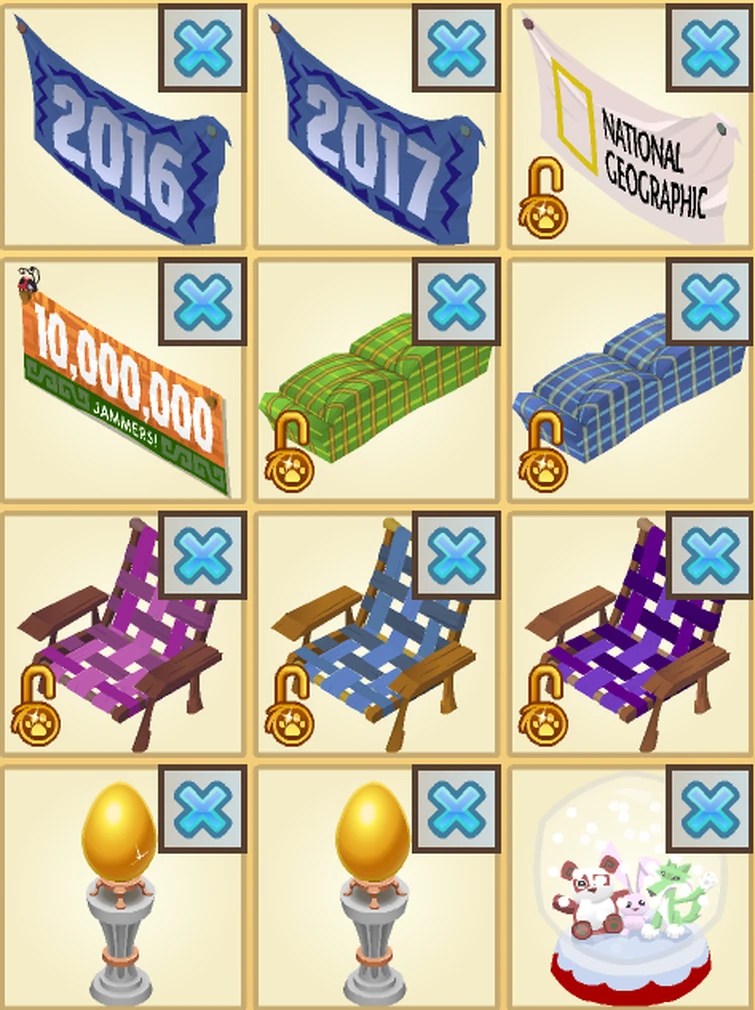The height and width of the screenshot is (1010, 755).
Task: Tap the X on the 2017 banner
Action: pyautogui.click(x=456, y=47)
